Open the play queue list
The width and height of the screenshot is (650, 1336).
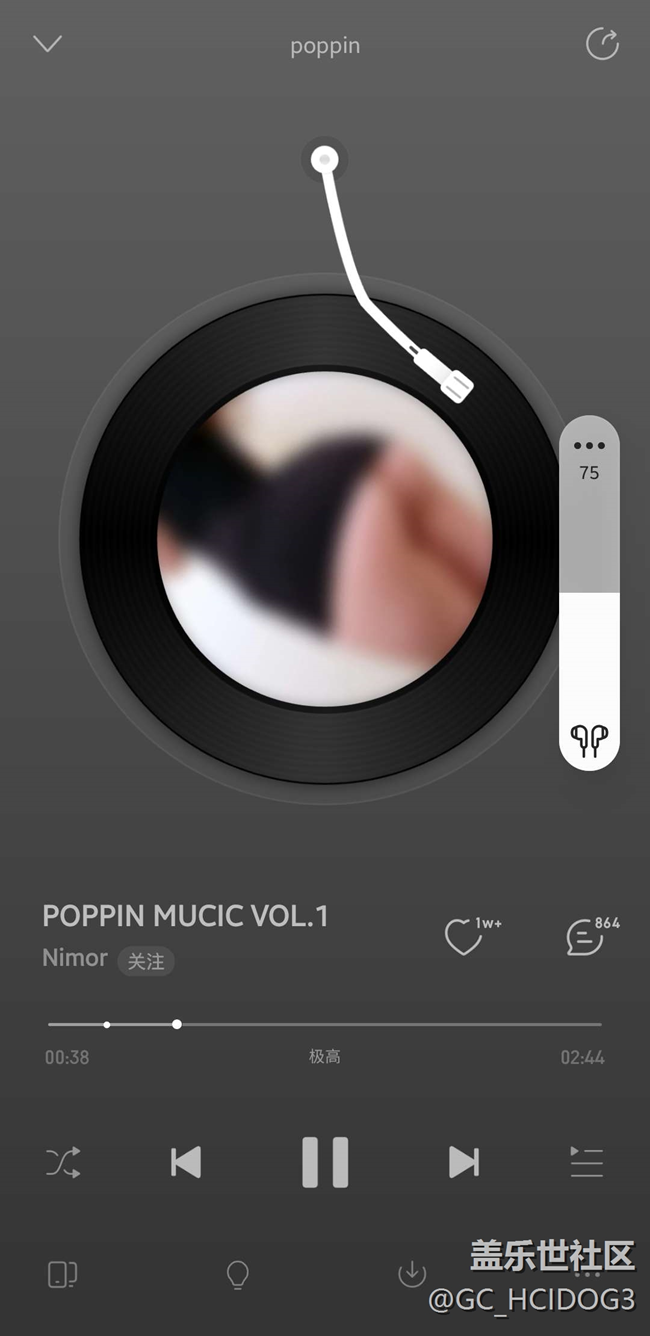pos(586,1162)
